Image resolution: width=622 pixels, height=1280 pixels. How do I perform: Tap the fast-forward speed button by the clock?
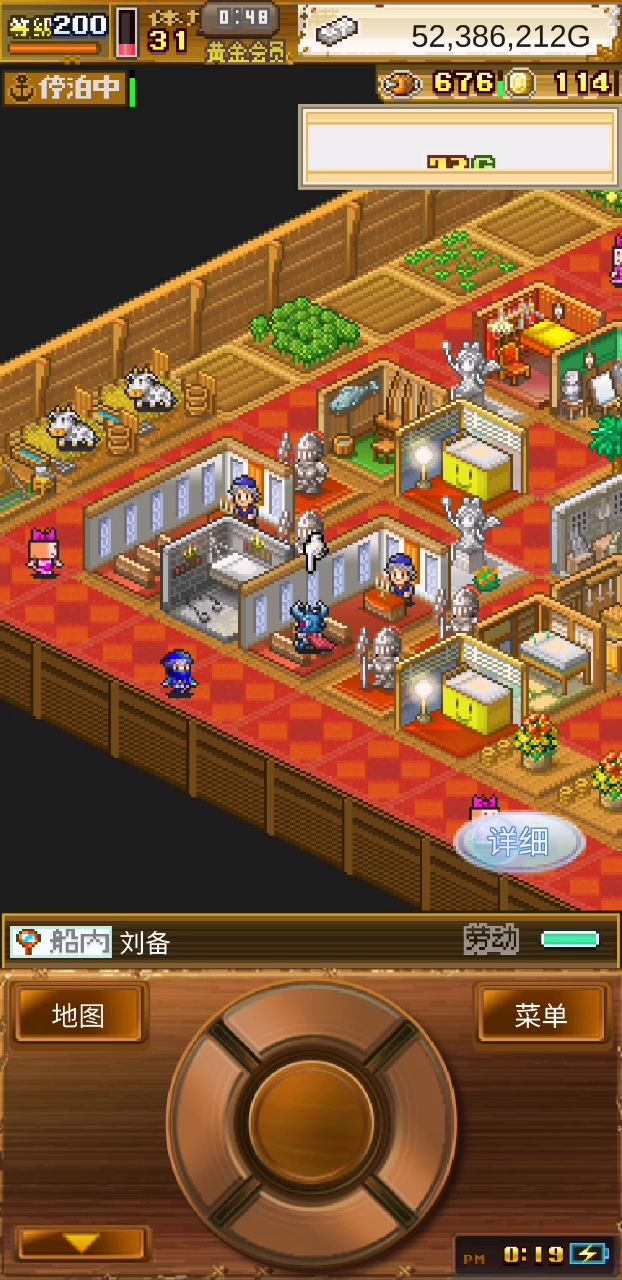(x=585, y=1254)
